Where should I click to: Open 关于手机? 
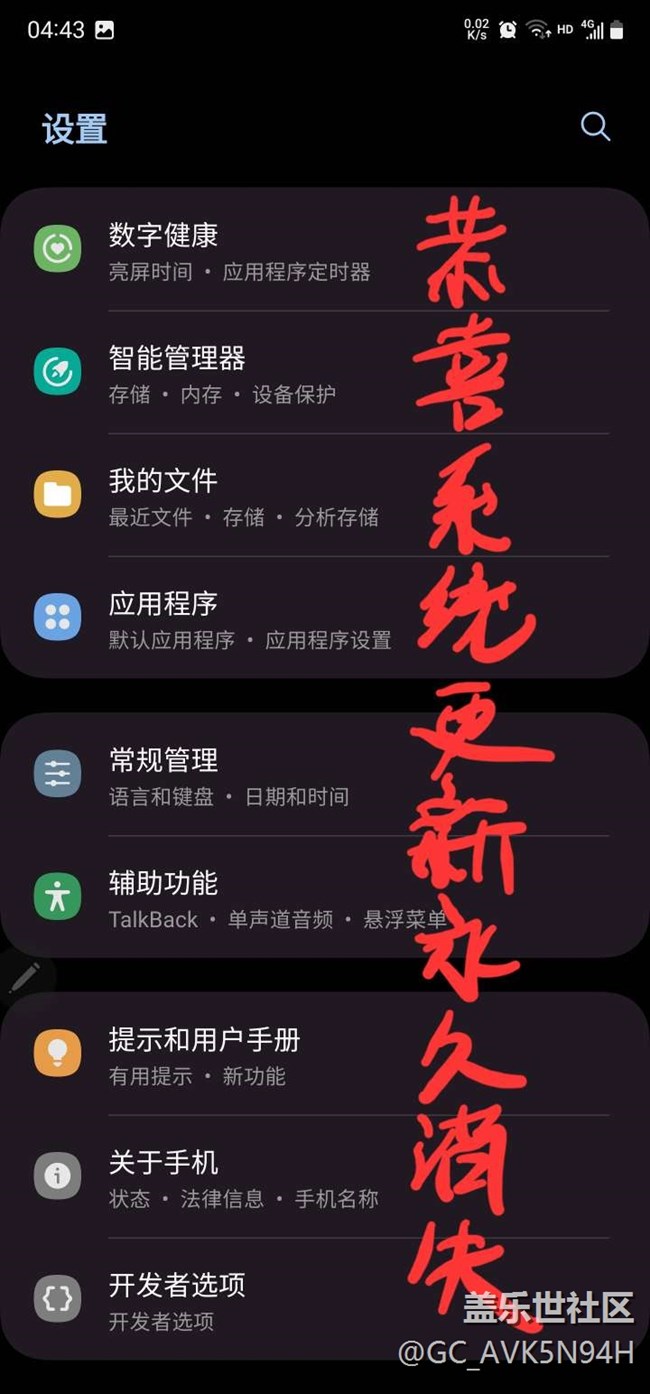324,1177
